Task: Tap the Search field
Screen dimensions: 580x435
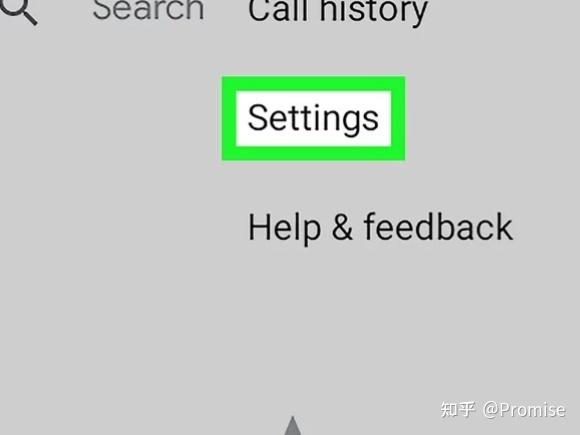Action: (x=148, y=10)
